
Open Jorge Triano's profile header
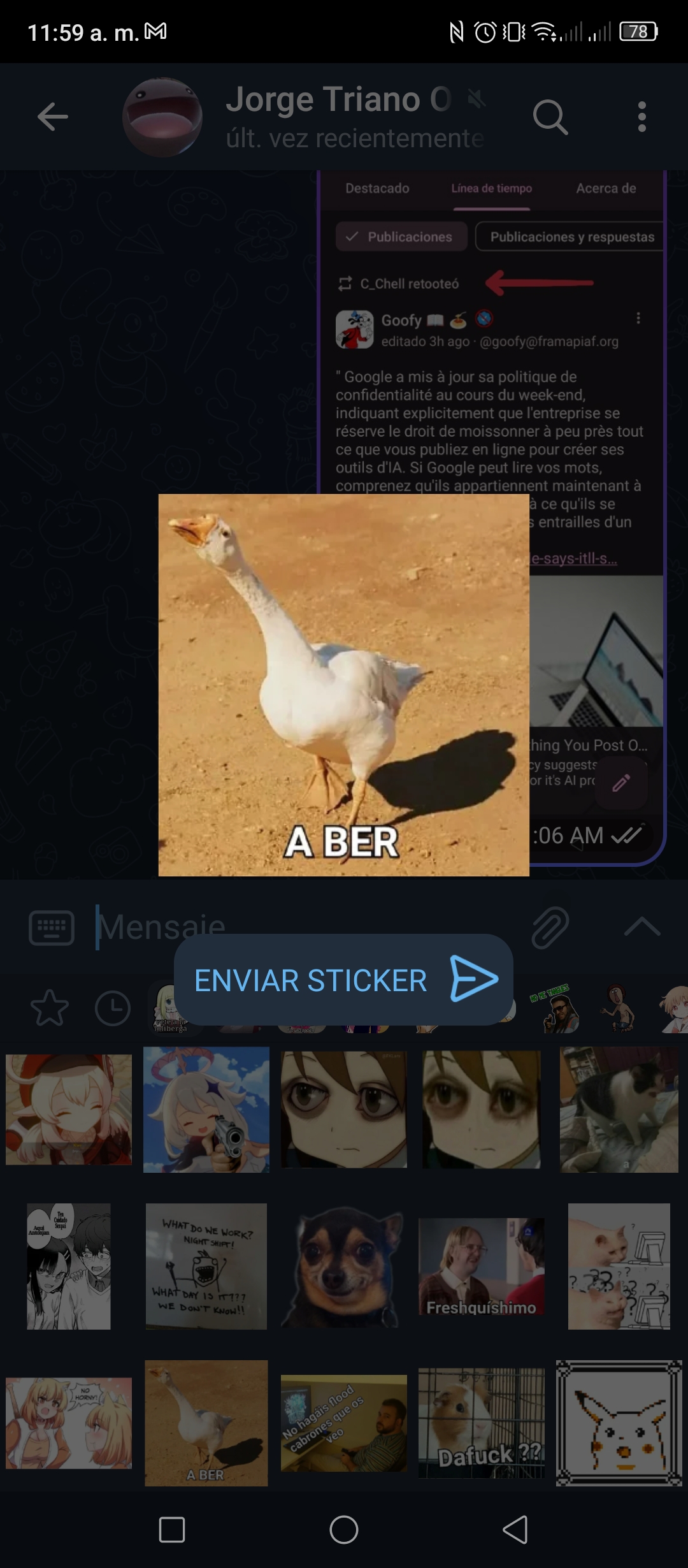pyautogui.click(x=306, y=117)
